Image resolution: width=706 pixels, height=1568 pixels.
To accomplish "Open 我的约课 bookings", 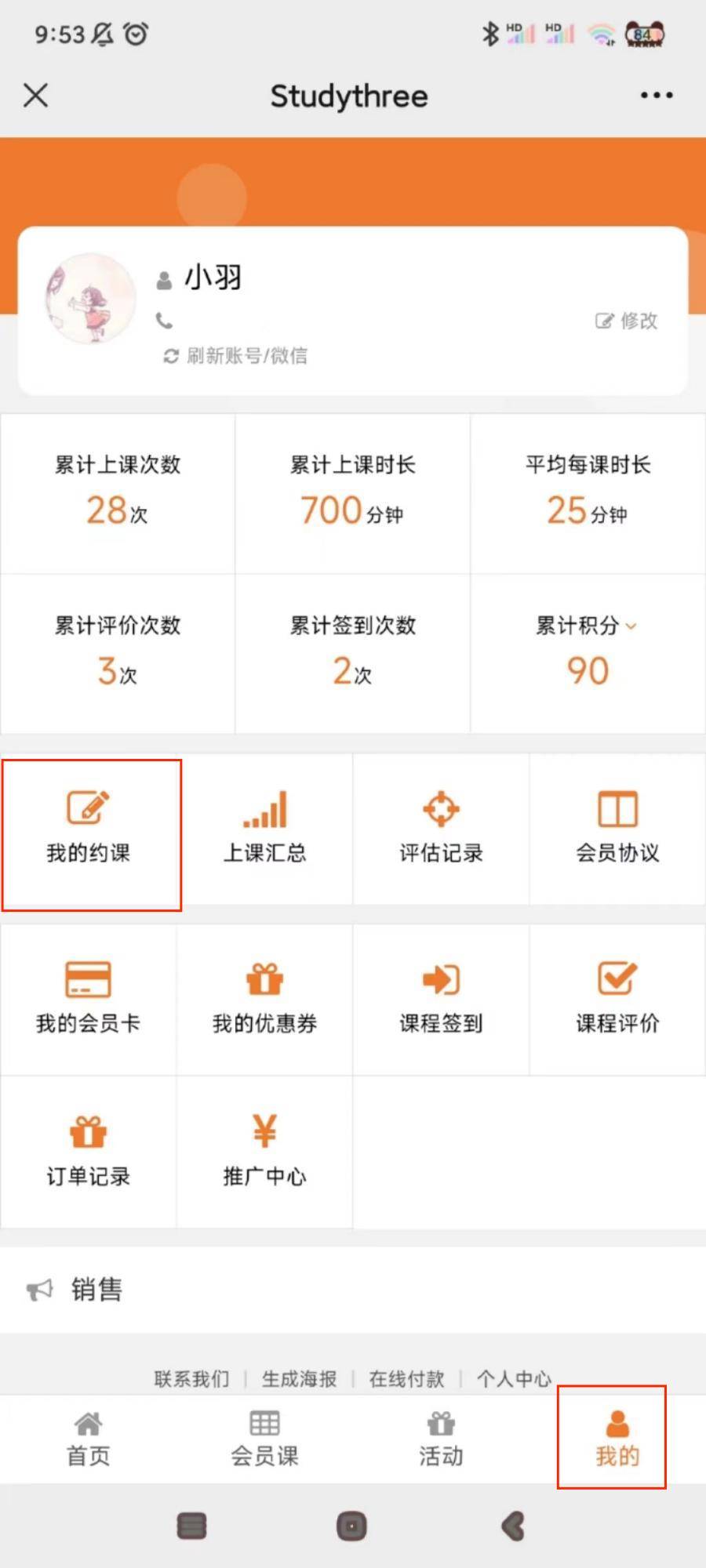I will pos(89,829).
